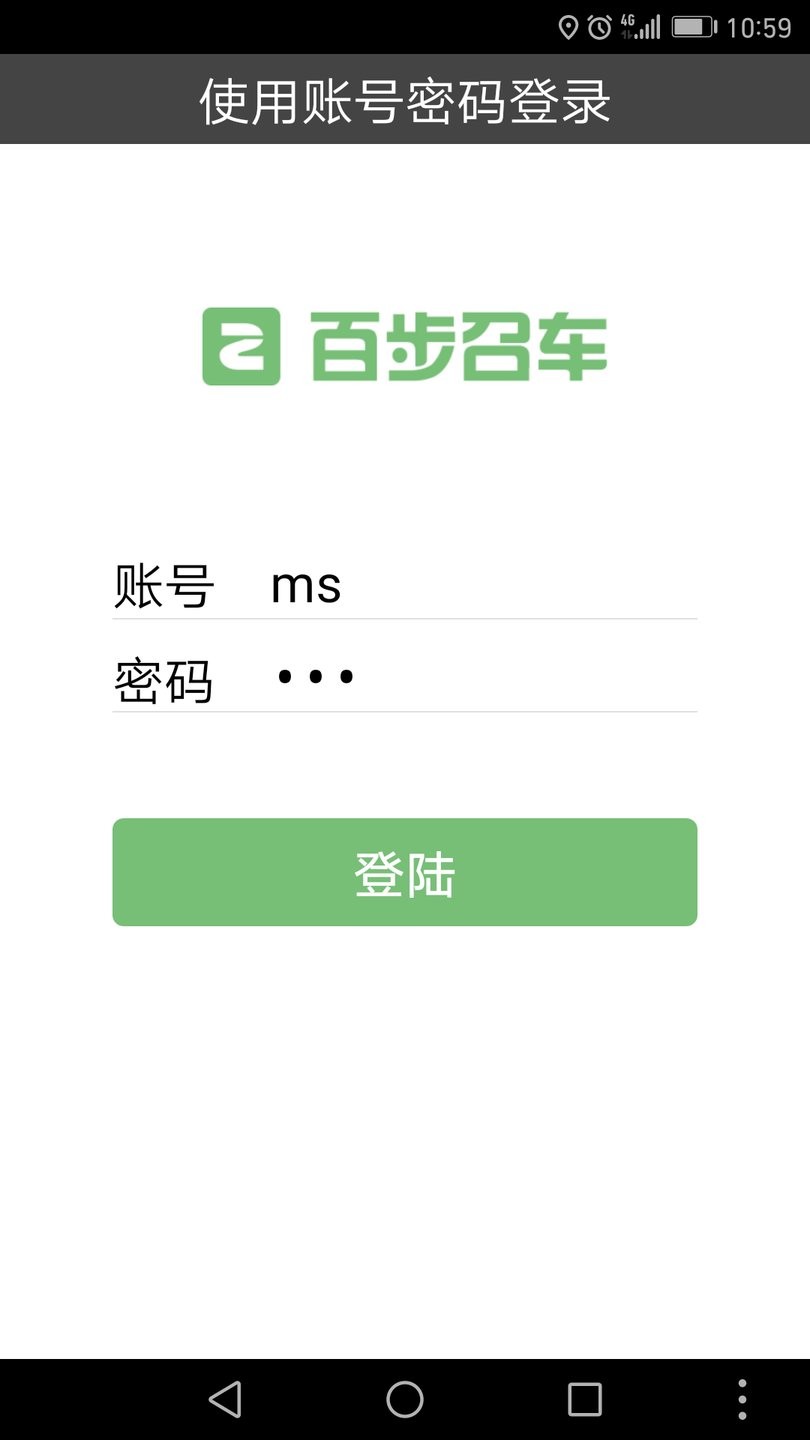Tap the Android recent apps square button
The image size is (810, 1440).
coord(583,1399)
